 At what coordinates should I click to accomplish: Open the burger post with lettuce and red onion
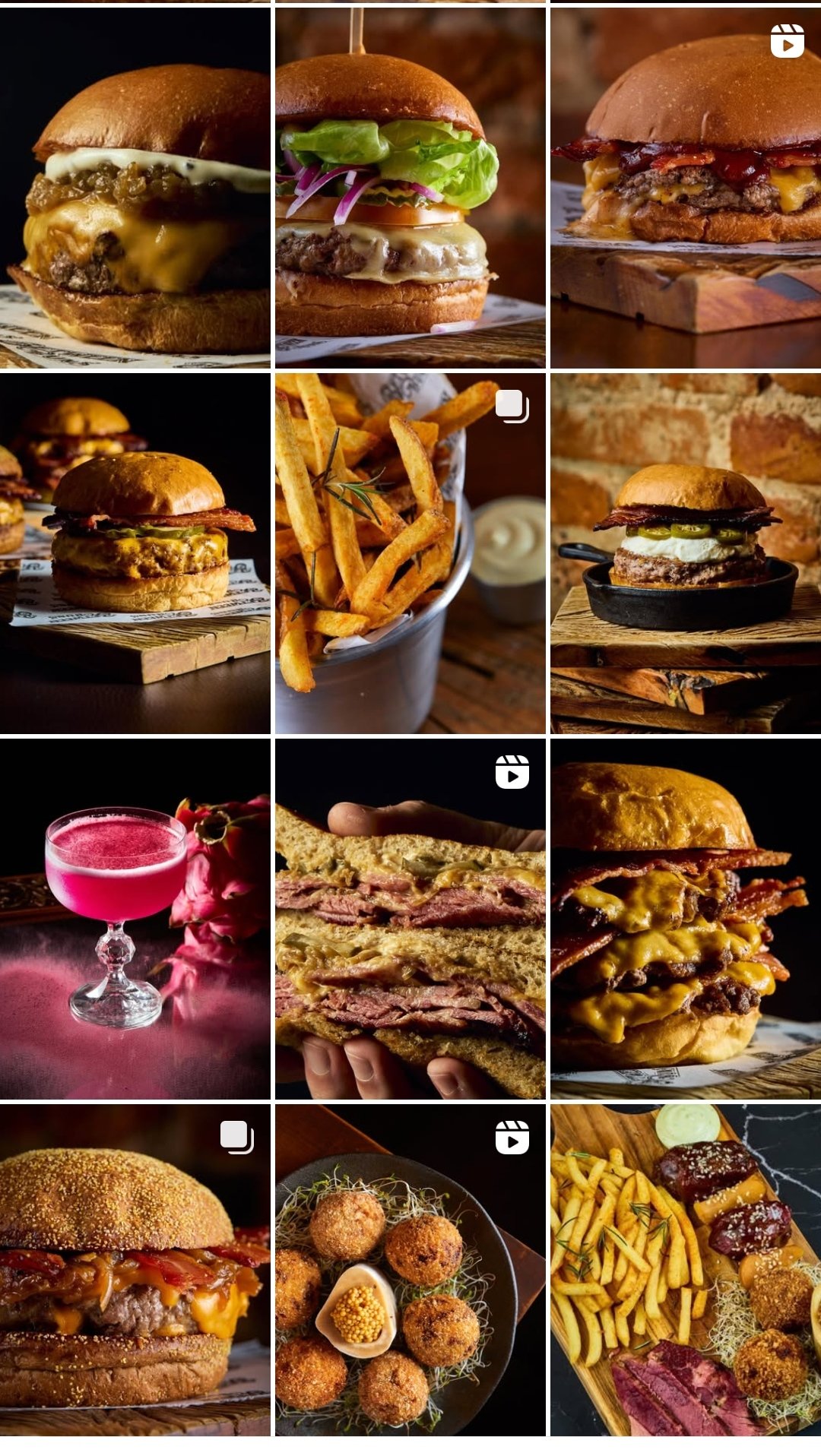pyautogui.click(x=410, y=188)
